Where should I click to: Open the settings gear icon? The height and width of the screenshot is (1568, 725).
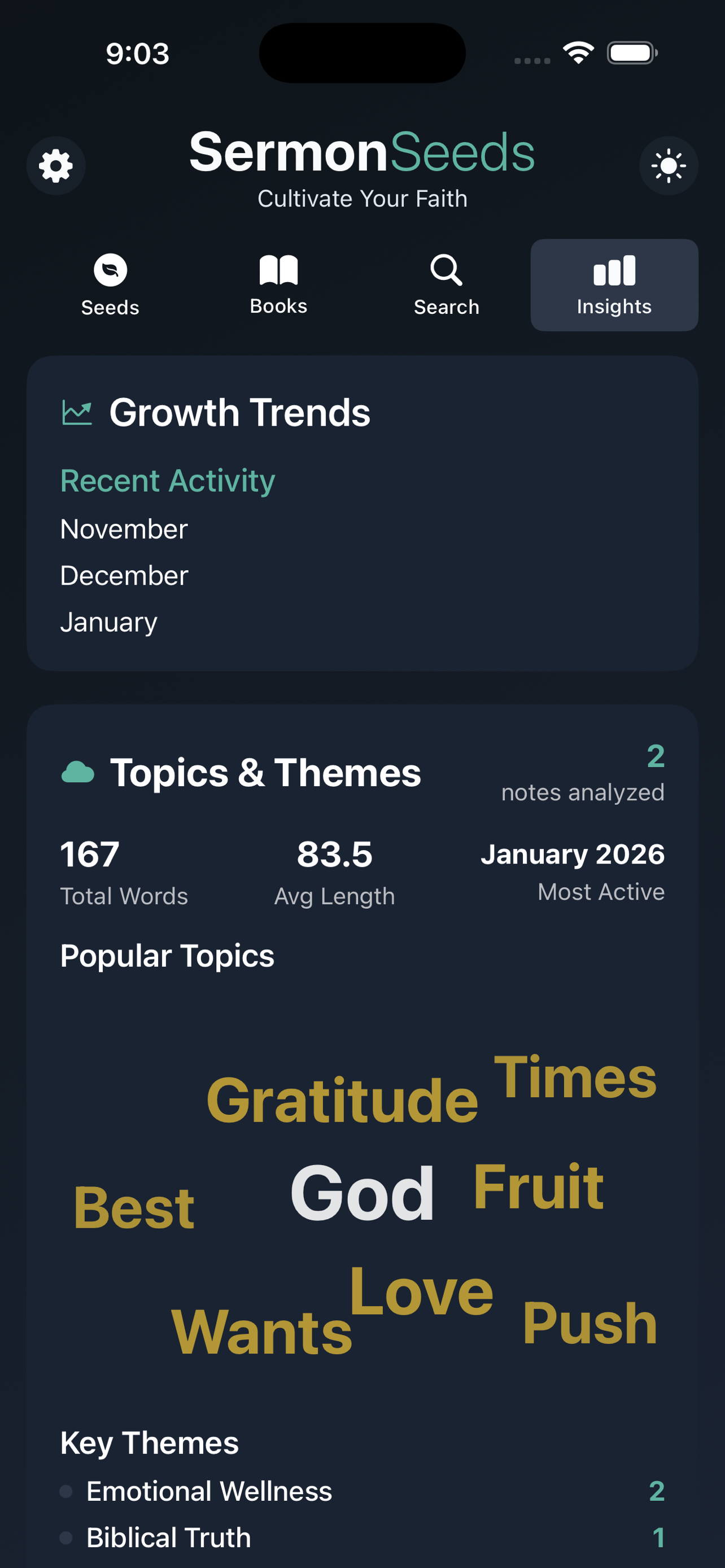coord(56,165)
